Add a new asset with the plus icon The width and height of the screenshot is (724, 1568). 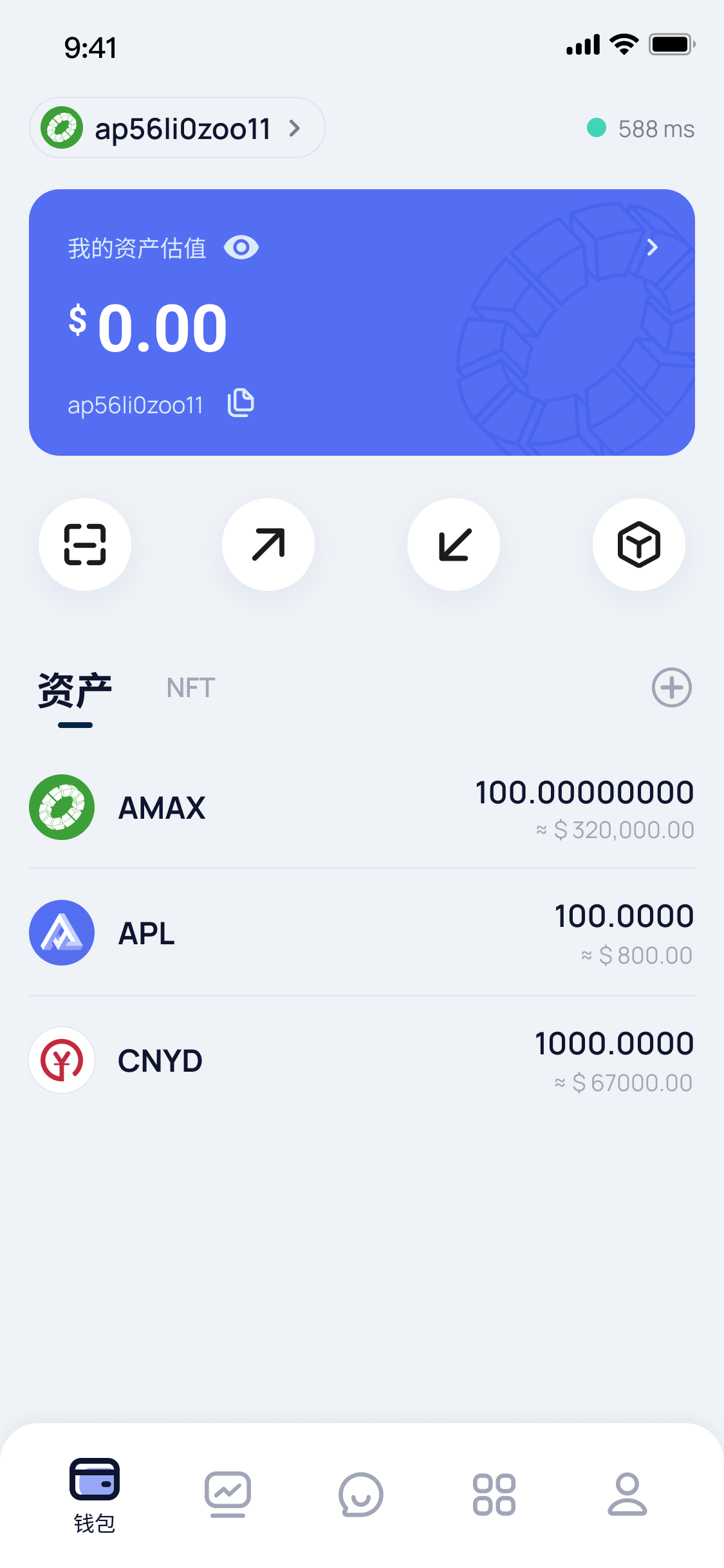[671, 687]
